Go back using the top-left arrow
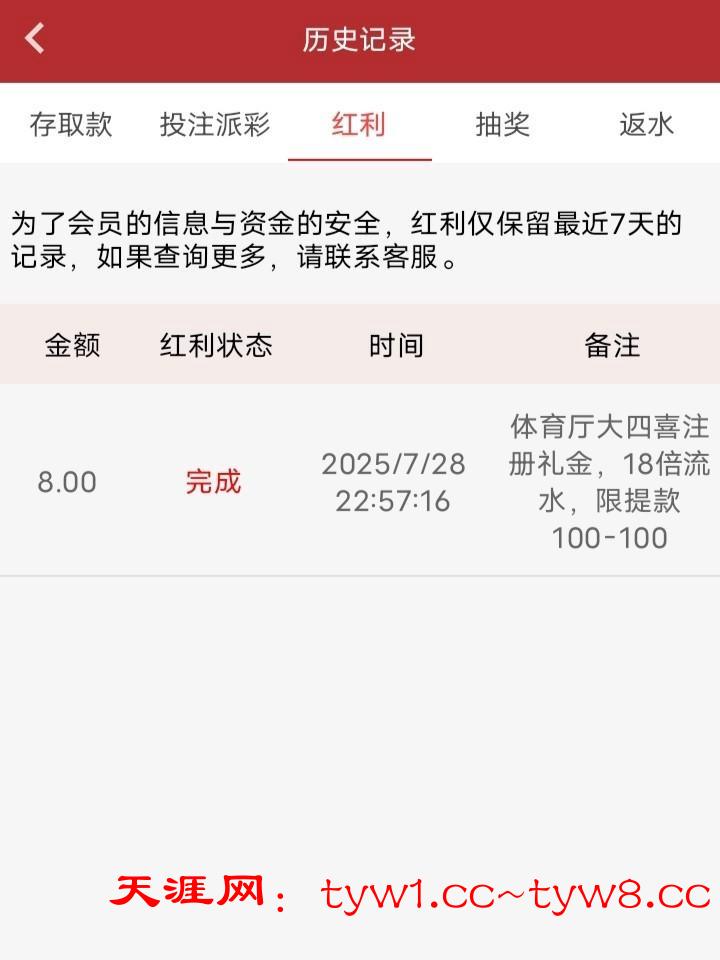 click(x=35, y=39)
